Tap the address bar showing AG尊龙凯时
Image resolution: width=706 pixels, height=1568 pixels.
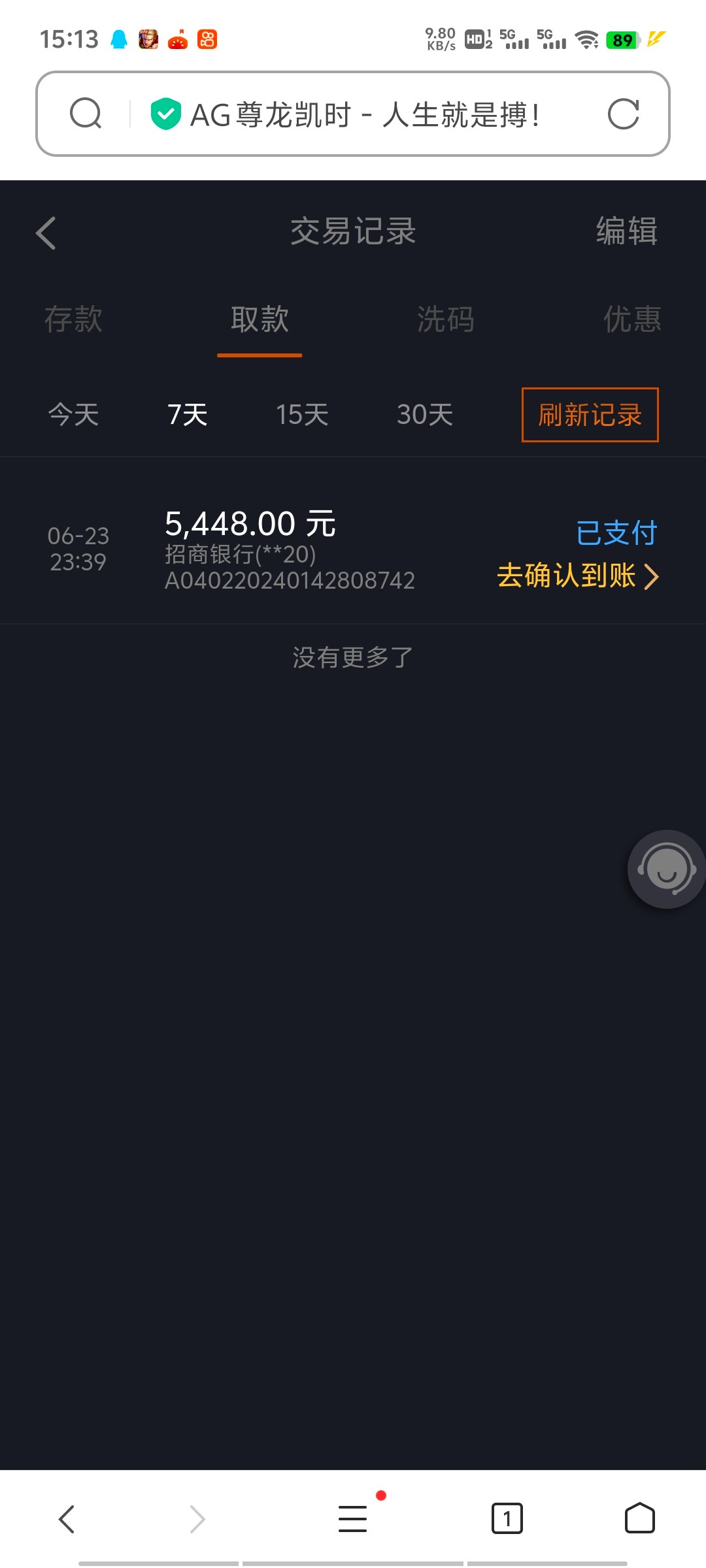coord(366,114)
